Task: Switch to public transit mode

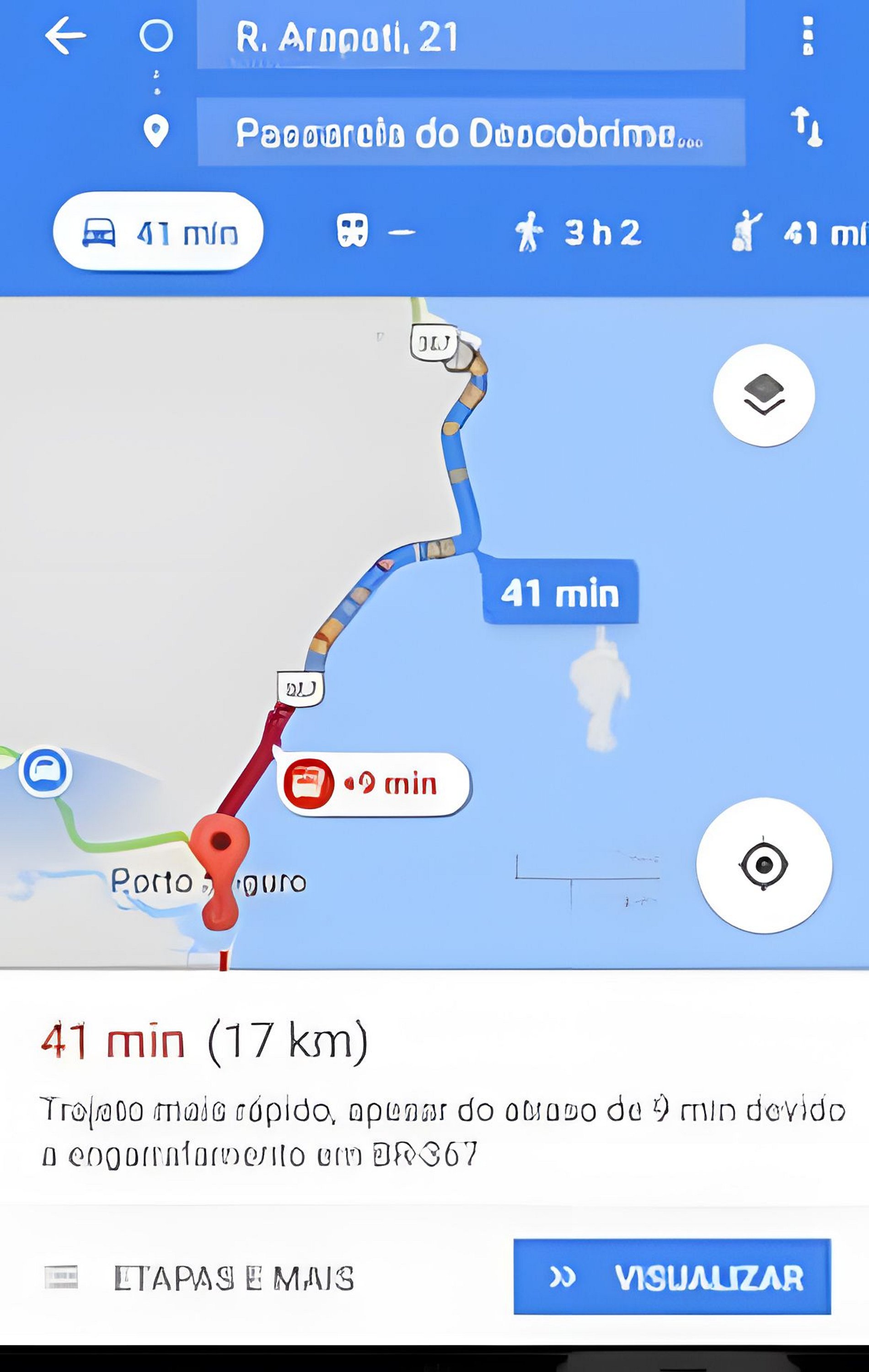Action: tap(375, 231)
